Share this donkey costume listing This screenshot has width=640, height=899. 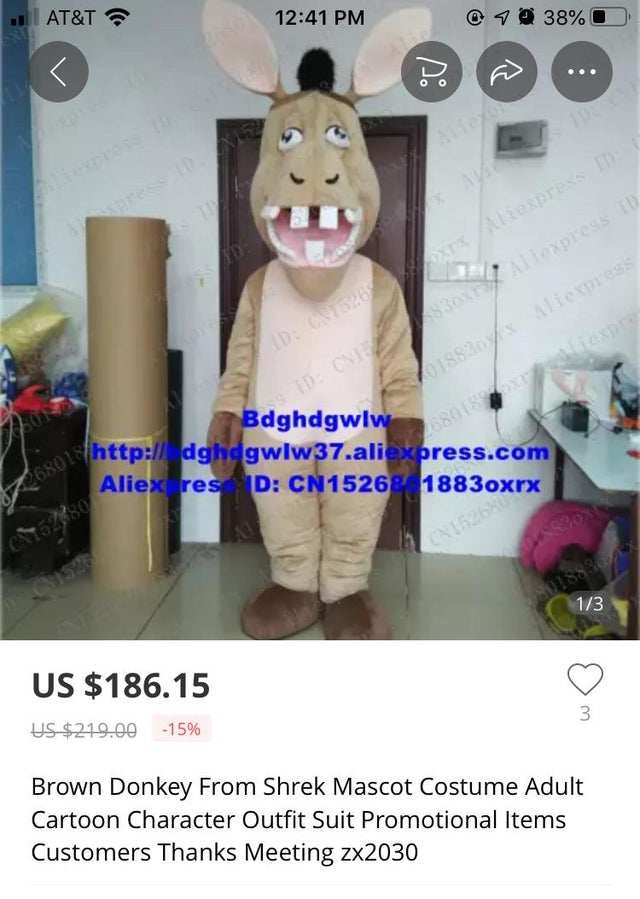tap(506, 72)
